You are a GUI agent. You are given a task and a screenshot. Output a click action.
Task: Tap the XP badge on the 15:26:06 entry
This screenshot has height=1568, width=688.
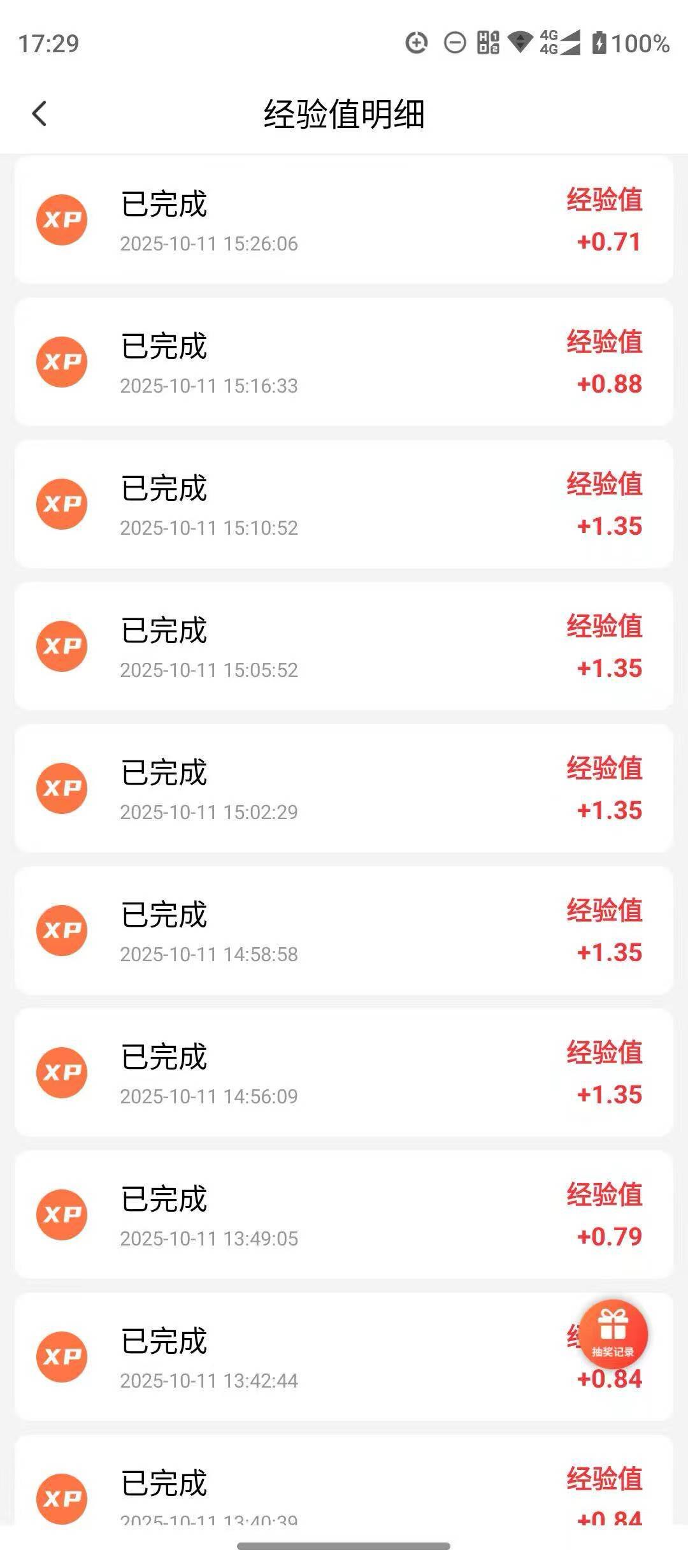[x=62, y=219]
